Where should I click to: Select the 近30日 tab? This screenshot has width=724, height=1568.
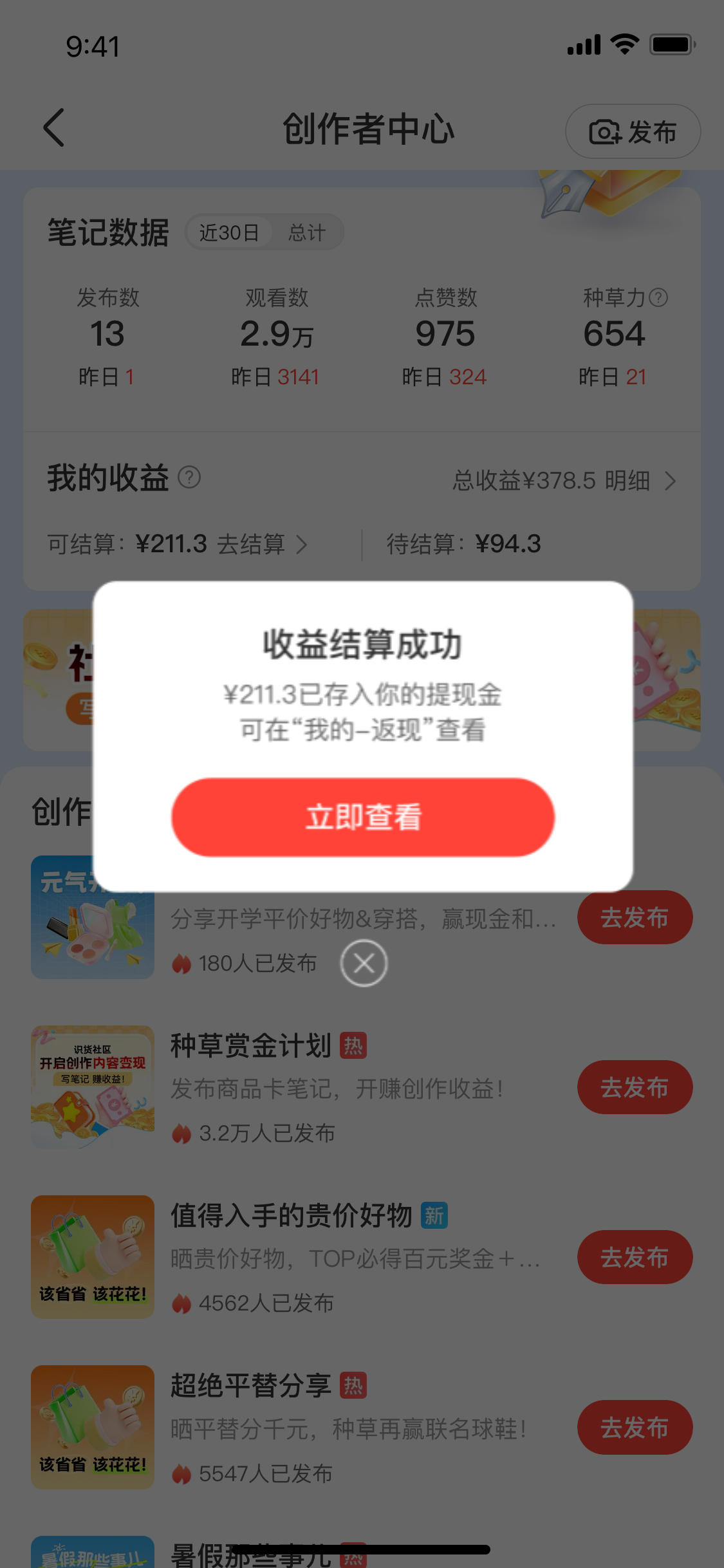coord(229,232)
